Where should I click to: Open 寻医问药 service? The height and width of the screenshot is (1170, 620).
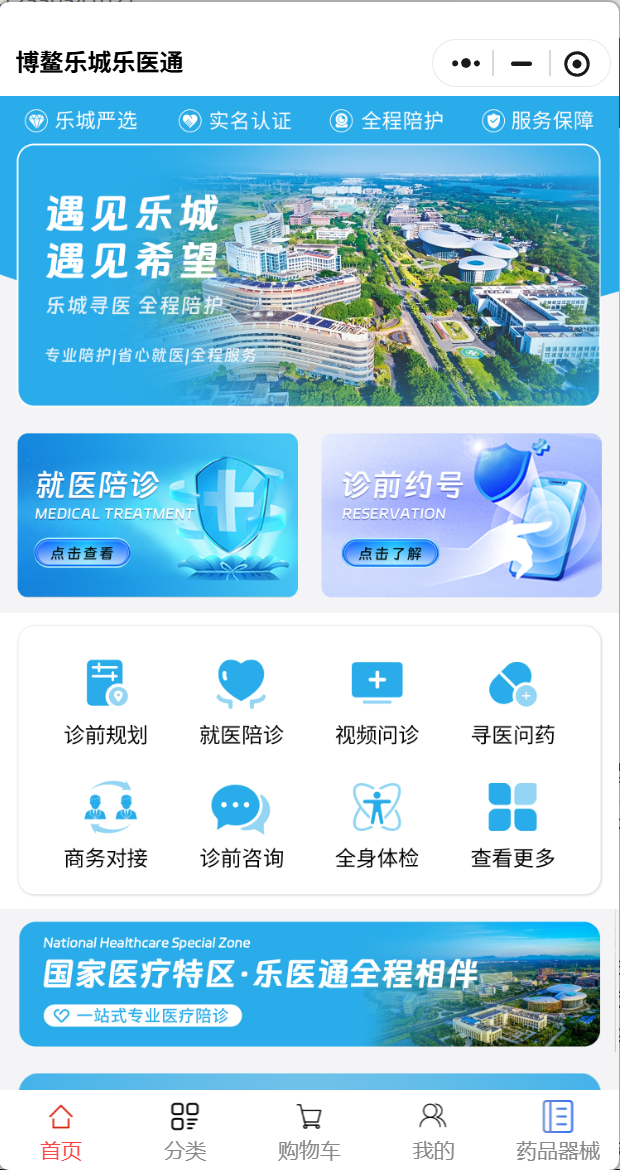tap(513, 703)
